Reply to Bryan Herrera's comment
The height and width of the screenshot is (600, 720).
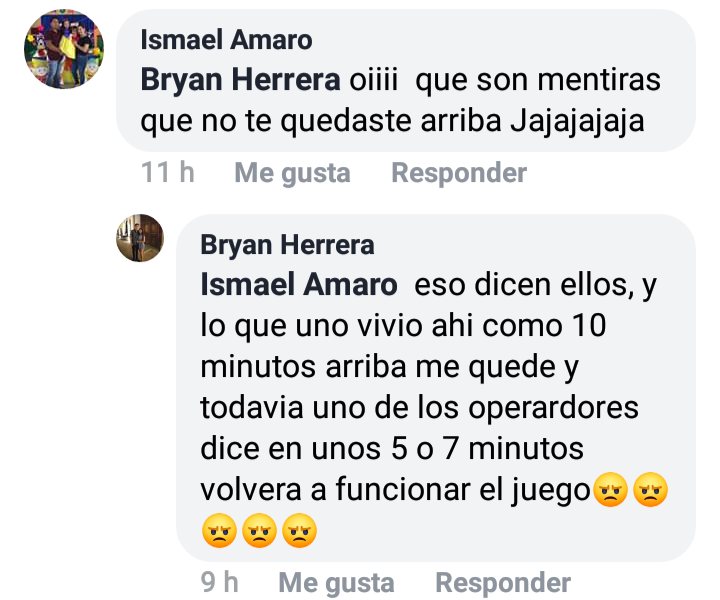click(502, 582)
